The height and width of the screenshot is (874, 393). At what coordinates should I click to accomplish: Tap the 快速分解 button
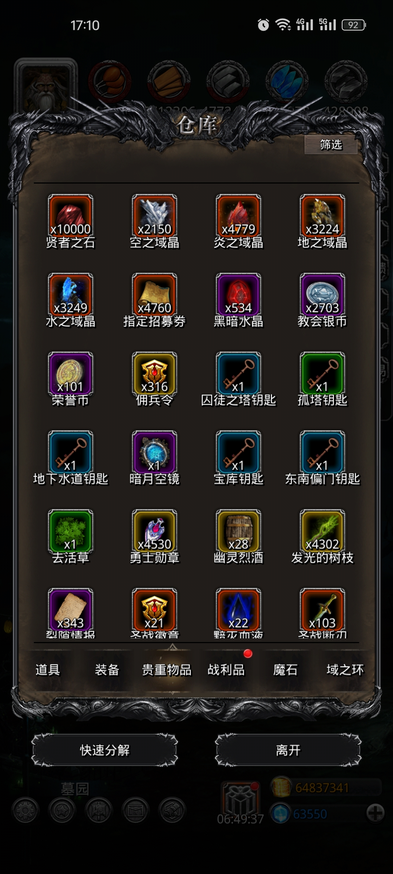pos(105,750)
